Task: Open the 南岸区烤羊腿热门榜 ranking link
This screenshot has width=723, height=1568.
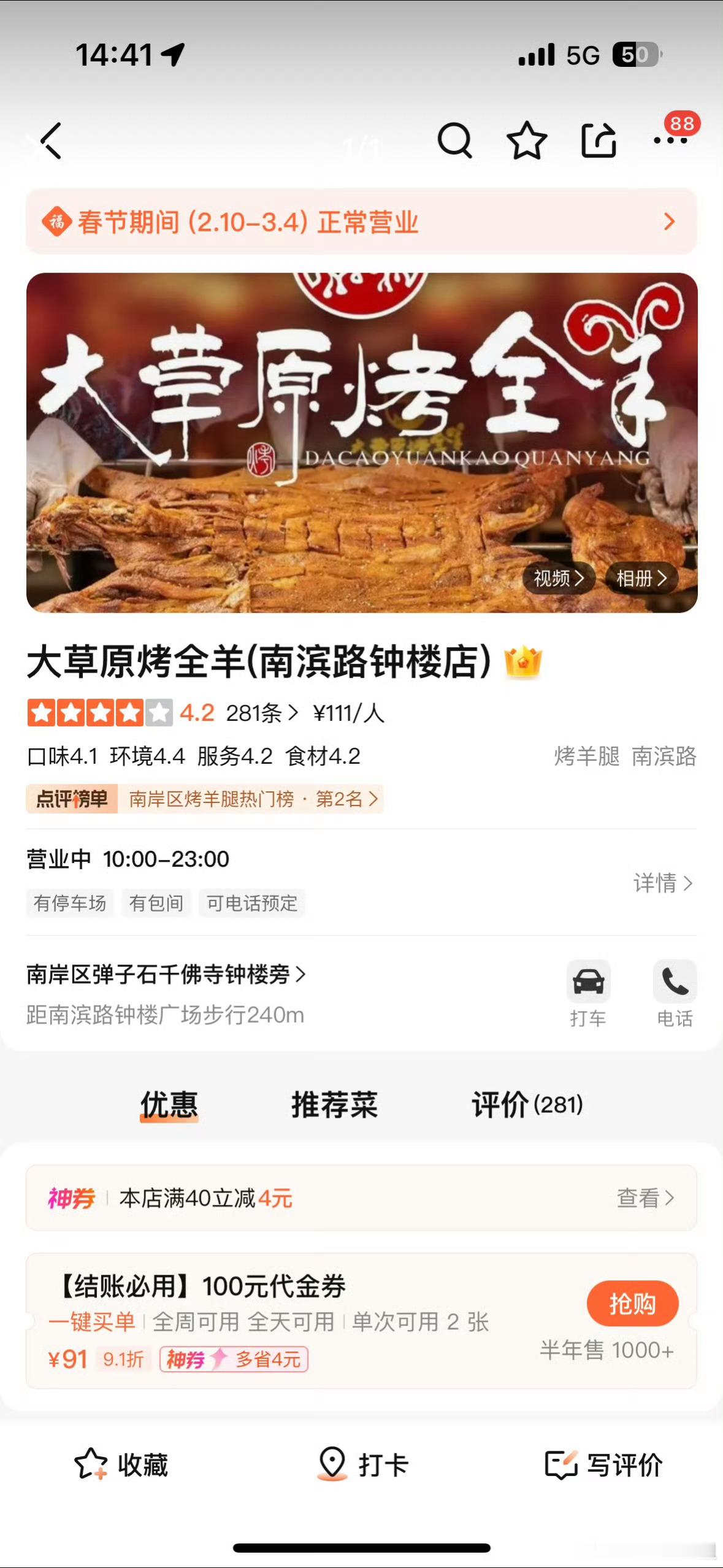Action: point(251,799)
